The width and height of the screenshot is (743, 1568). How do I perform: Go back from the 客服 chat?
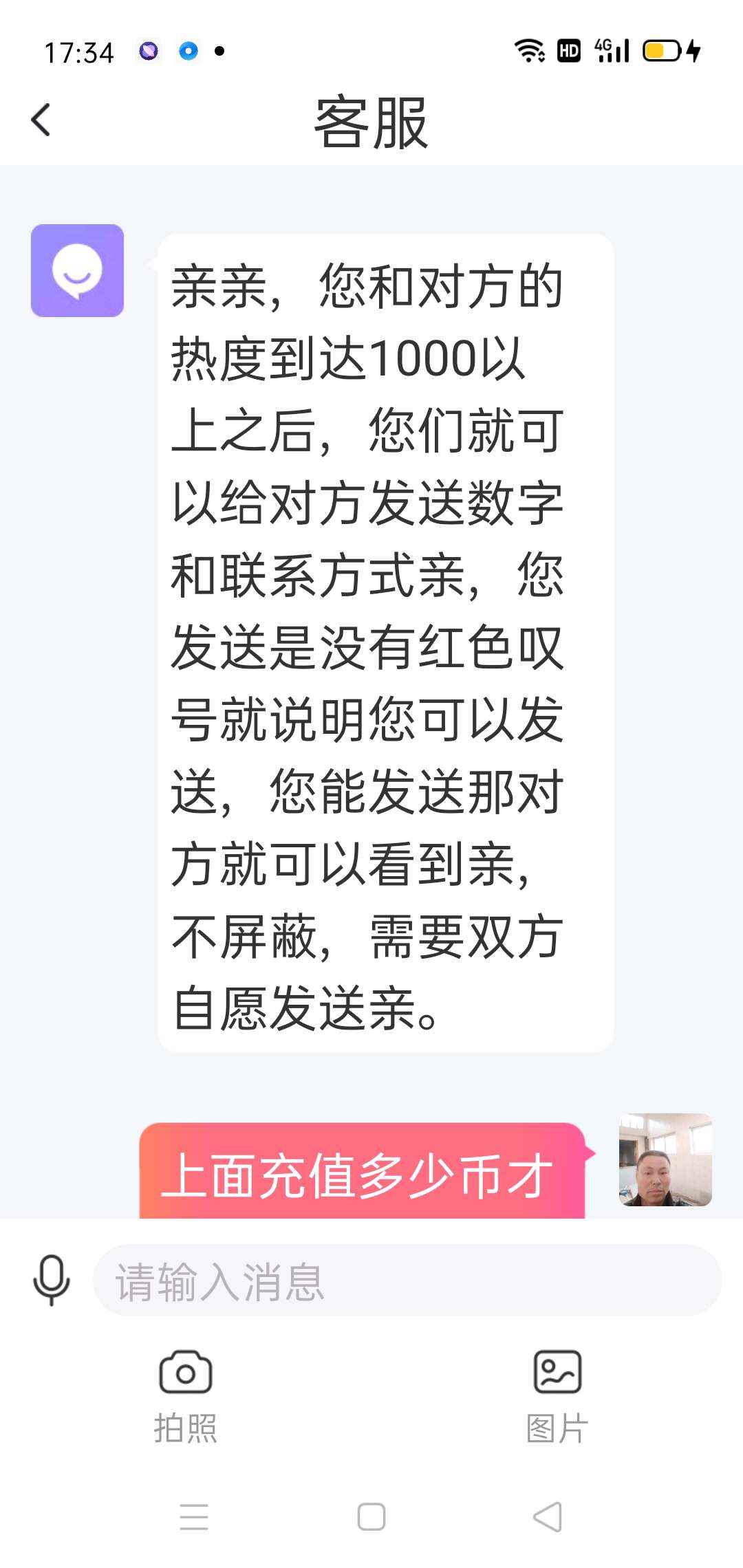[x=41, y=120]
